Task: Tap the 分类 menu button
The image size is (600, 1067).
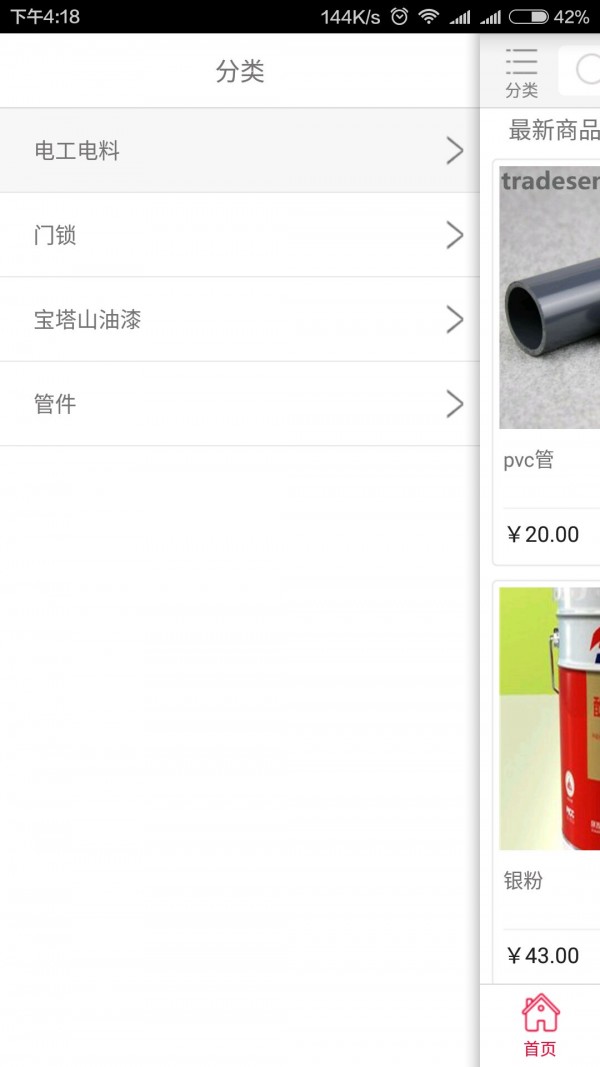Action: click(521, 72)
